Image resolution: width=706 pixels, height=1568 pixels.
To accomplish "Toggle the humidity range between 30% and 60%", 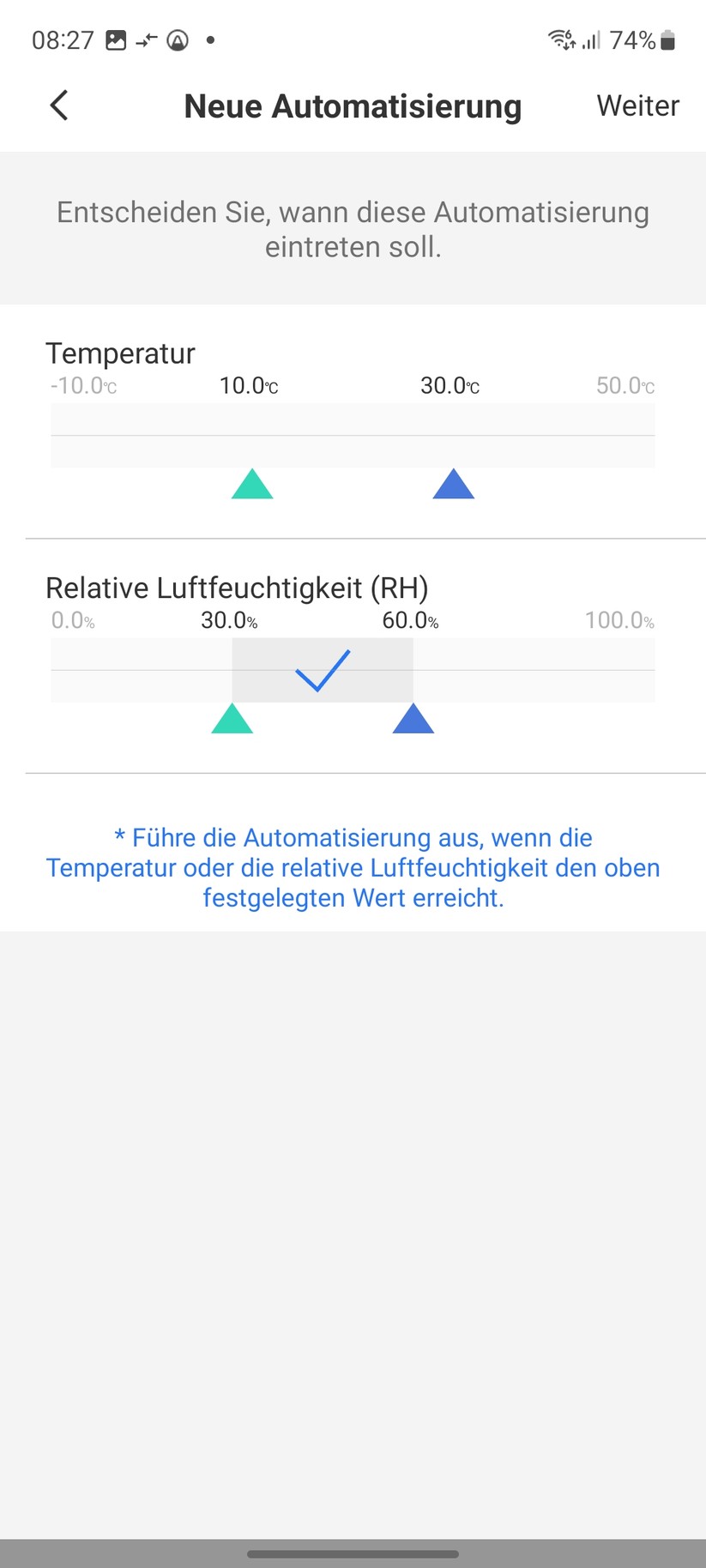I will (x=323, y=672).
